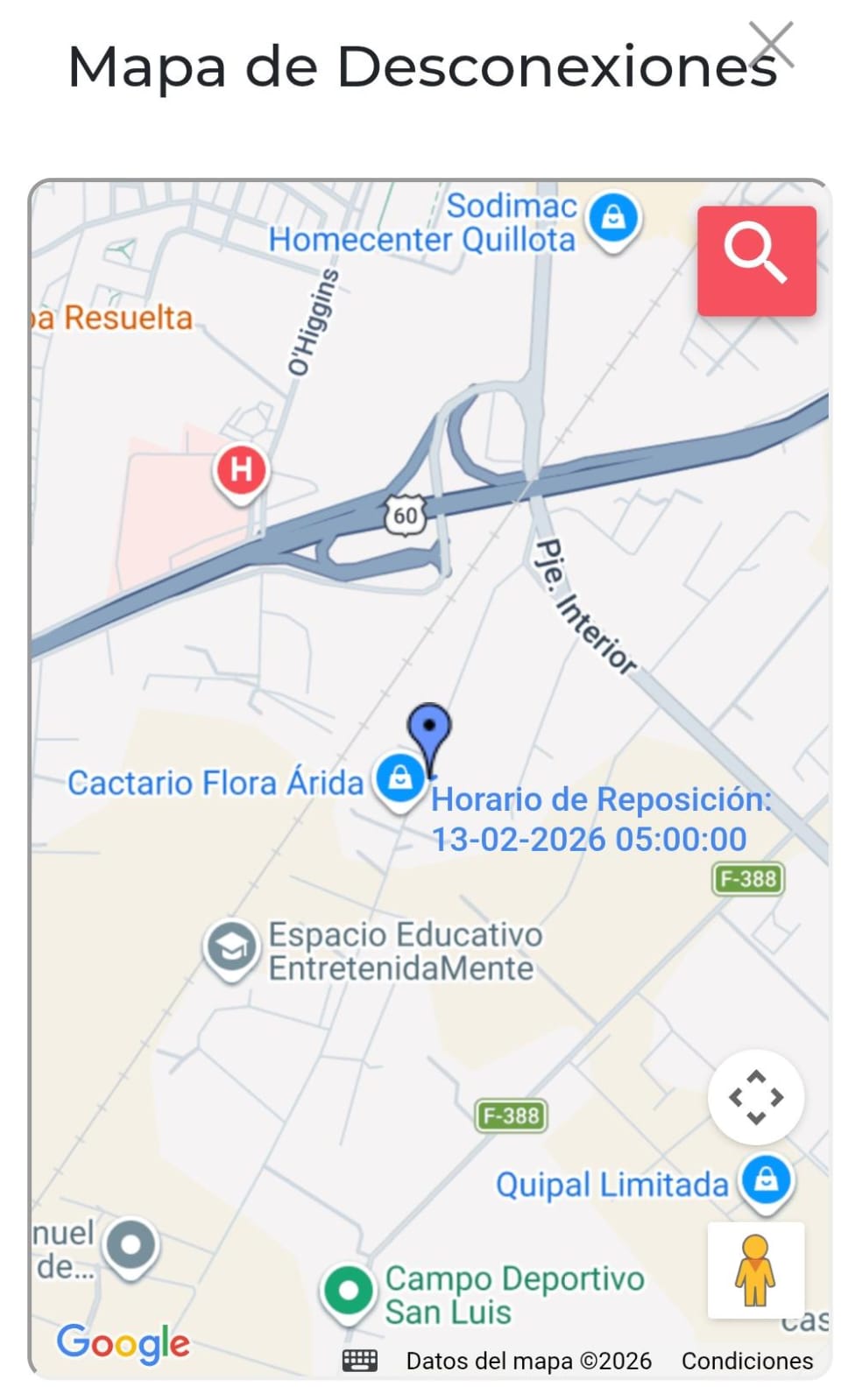Close the Mapa de Desconexiones dialog
This screenshot has width=862, height=1400.
(771, 45)
